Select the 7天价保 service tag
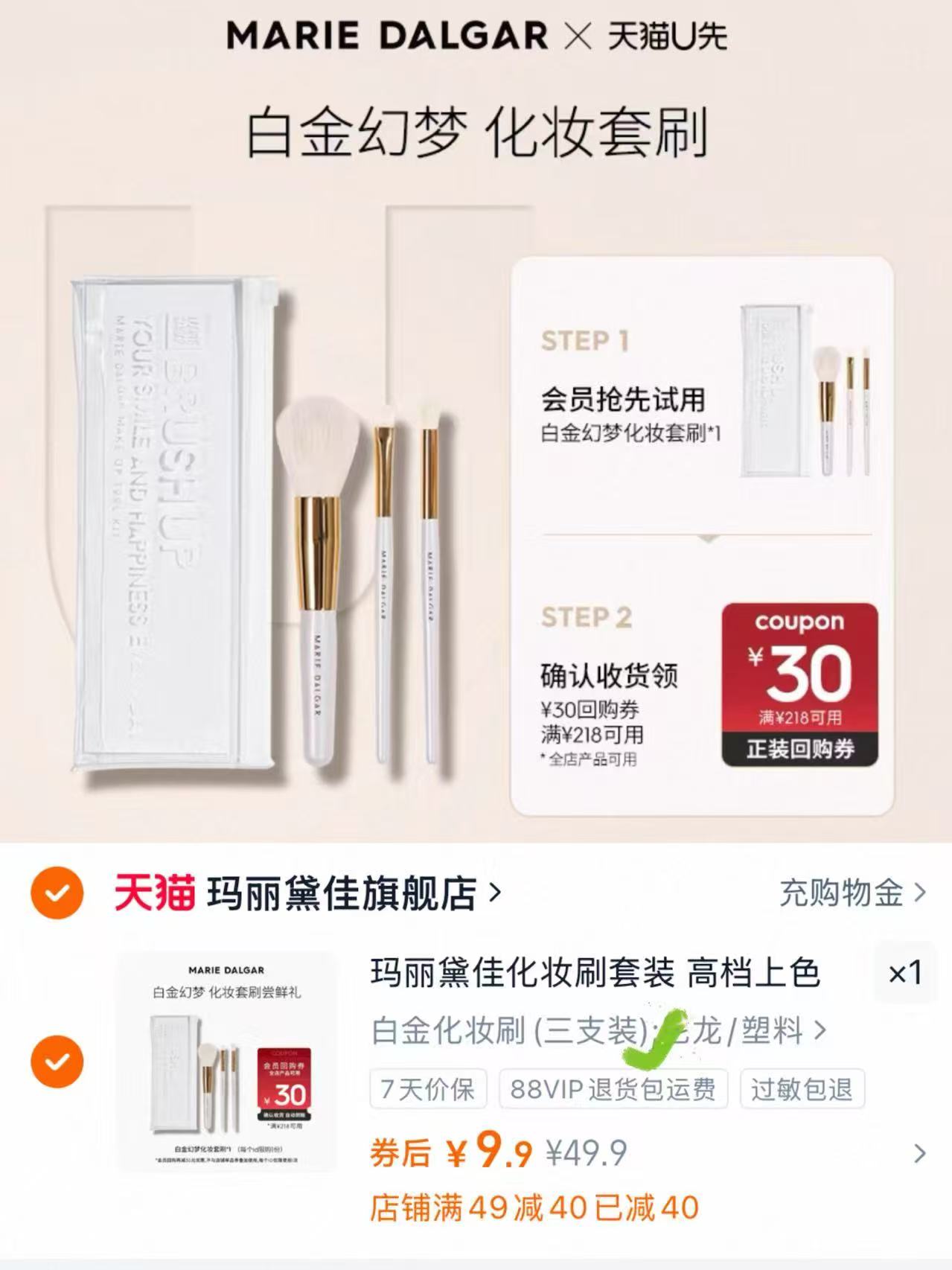This screenshot has height=1270, width=952. [x=429, y=1089]
